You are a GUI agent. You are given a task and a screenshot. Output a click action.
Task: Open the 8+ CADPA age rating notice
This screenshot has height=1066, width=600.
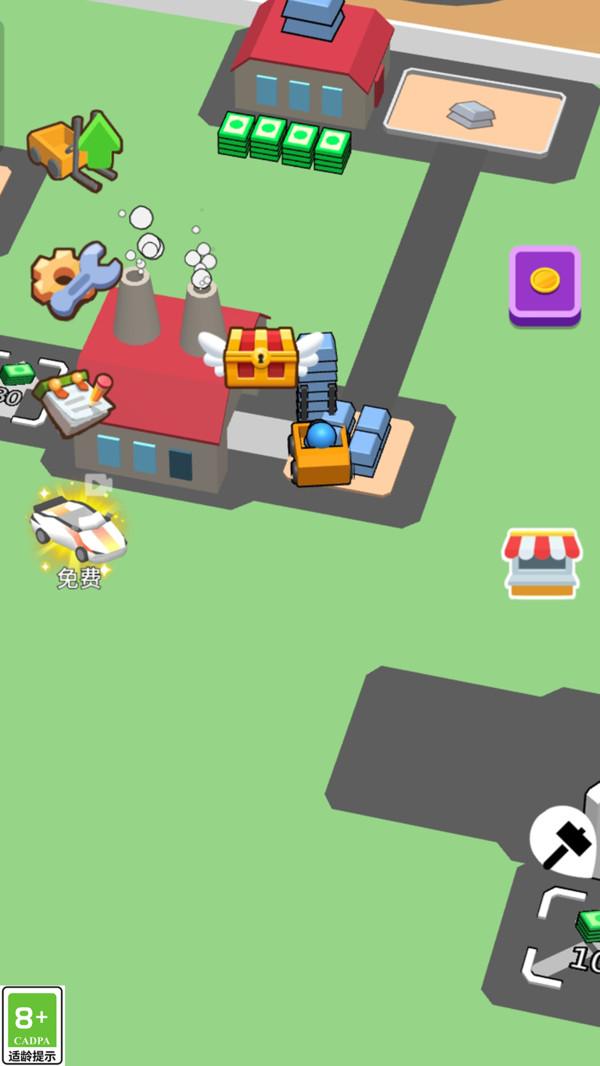coord(33,1025)
